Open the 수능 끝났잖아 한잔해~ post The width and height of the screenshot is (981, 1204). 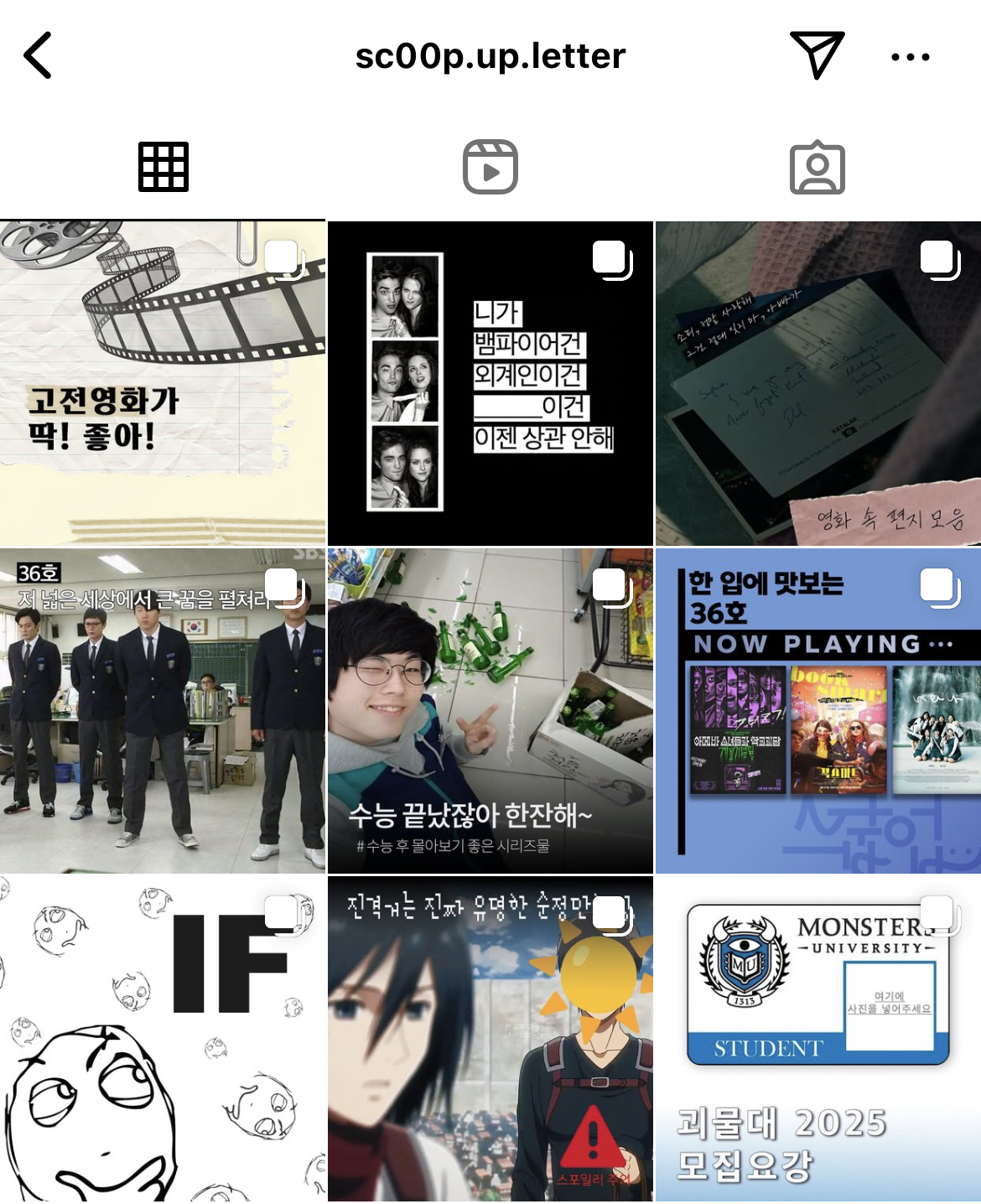point(490,711)
